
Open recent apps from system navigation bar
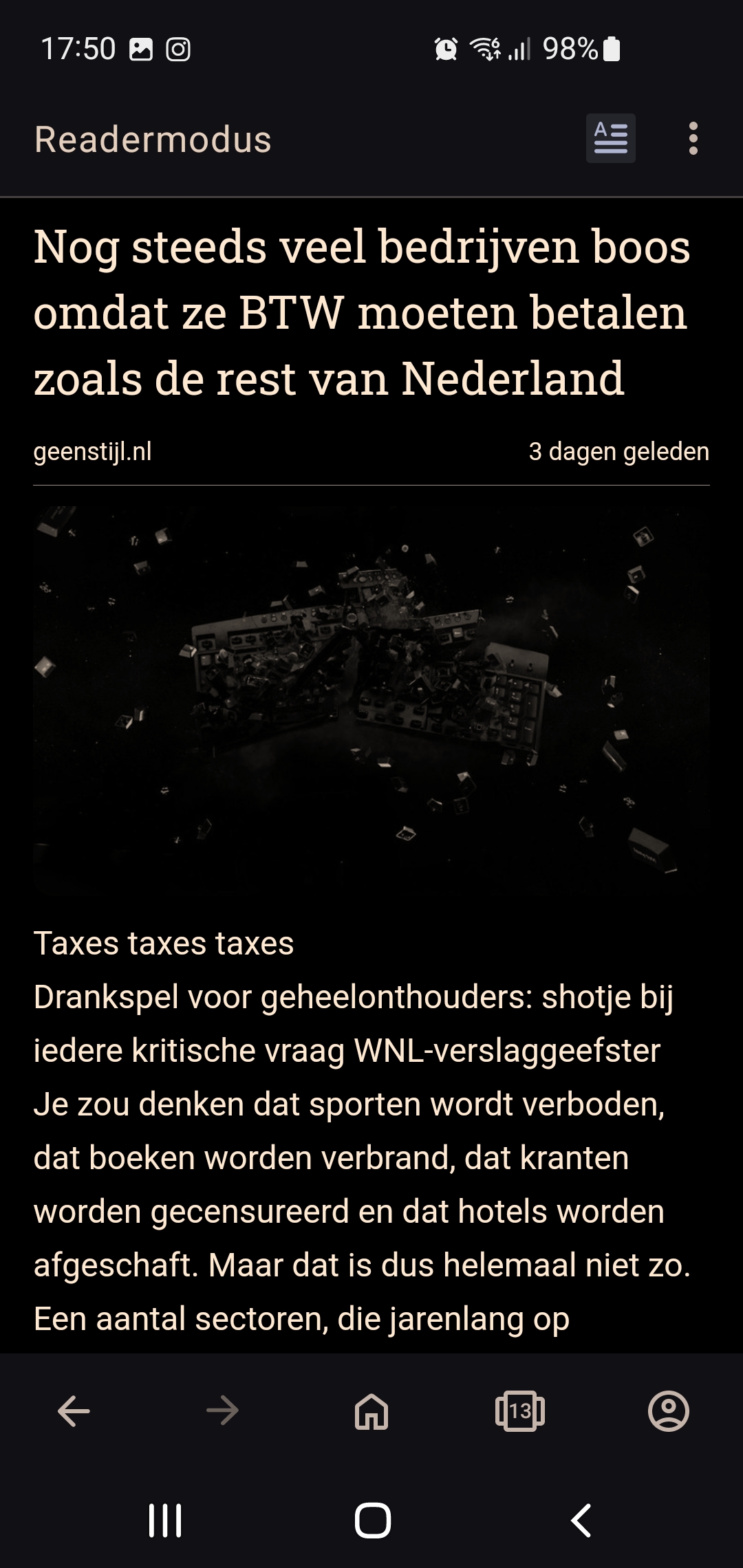coord(165,1520)
